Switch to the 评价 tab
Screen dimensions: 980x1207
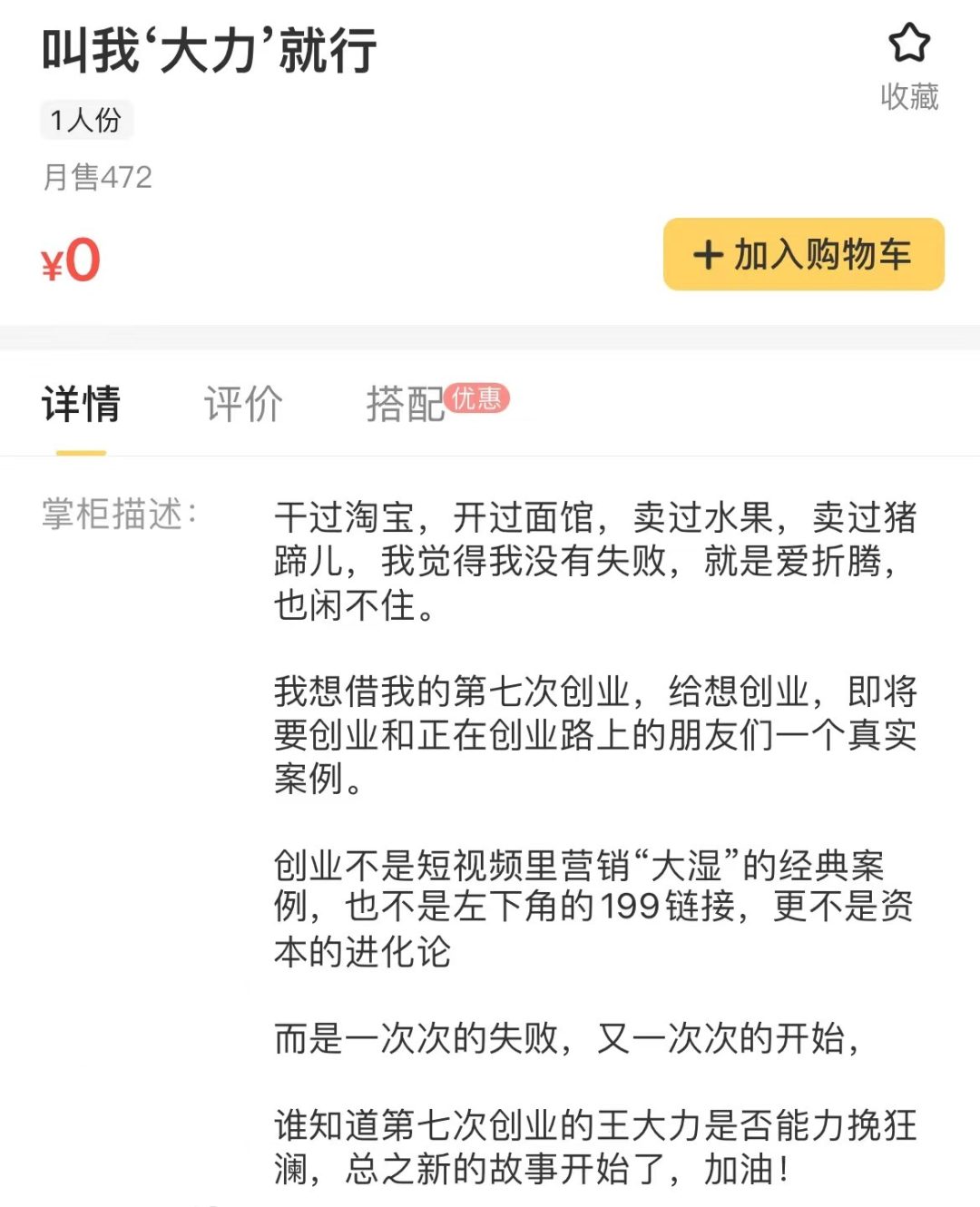click(242, 404)
